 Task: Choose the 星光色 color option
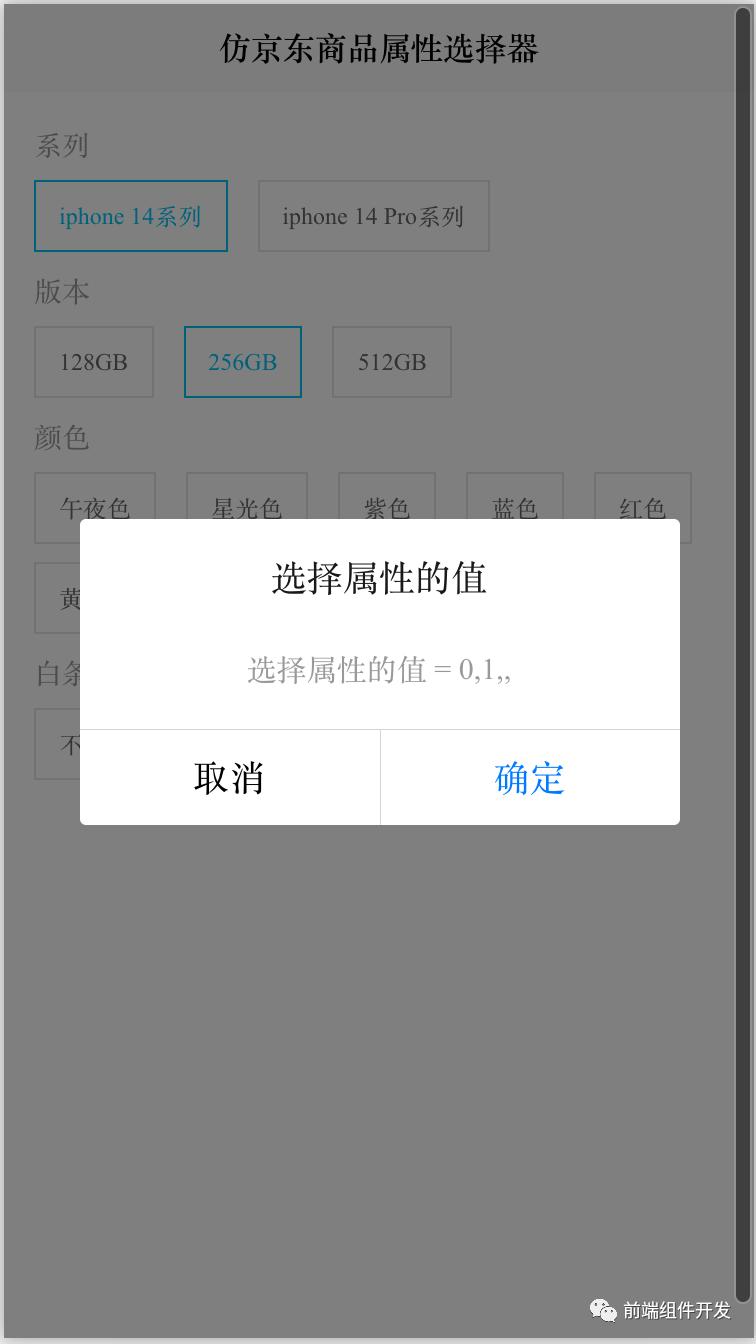point(246,508)
